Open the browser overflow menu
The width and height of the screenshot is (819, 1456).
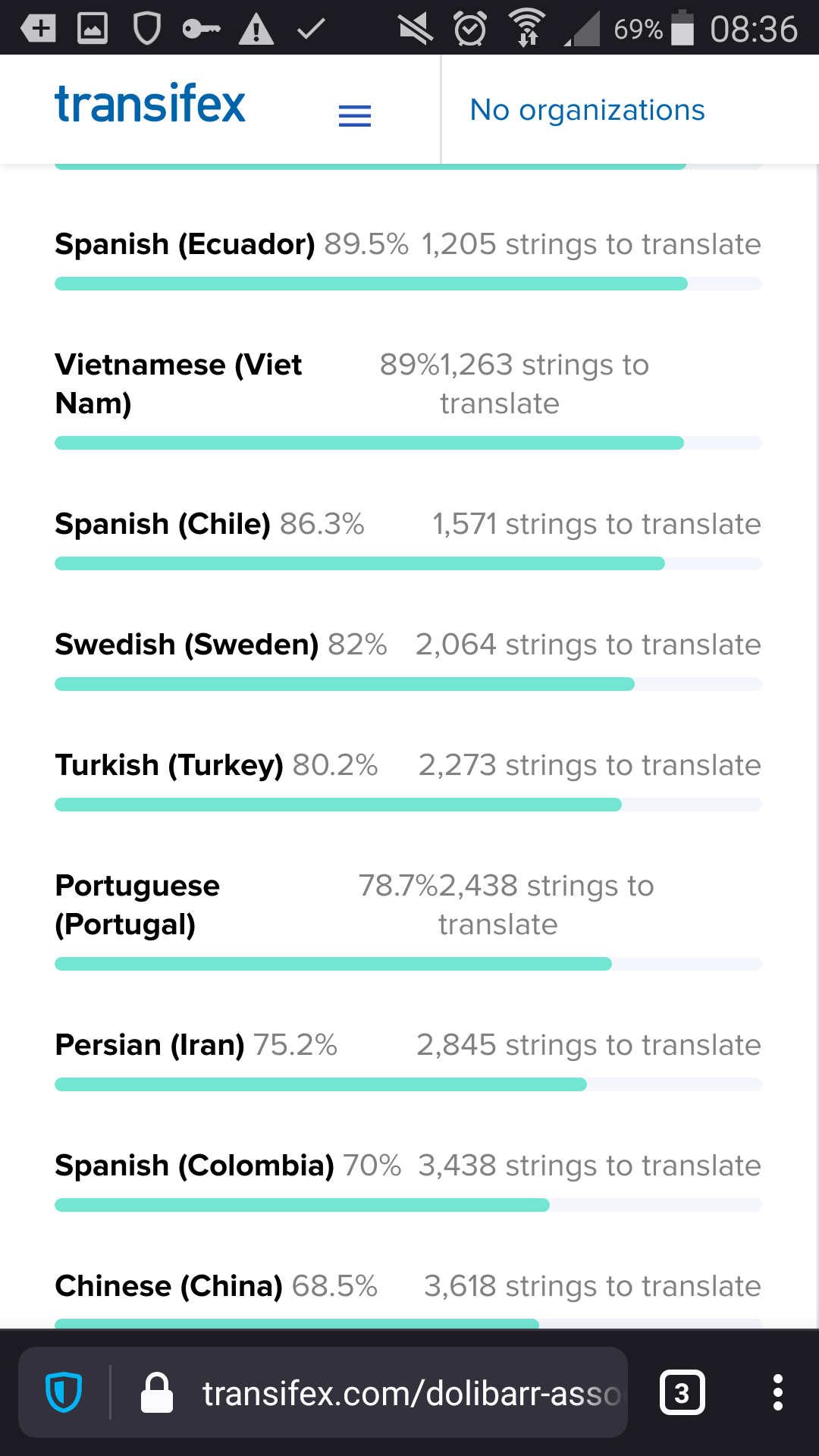[x=777, y=1392]
